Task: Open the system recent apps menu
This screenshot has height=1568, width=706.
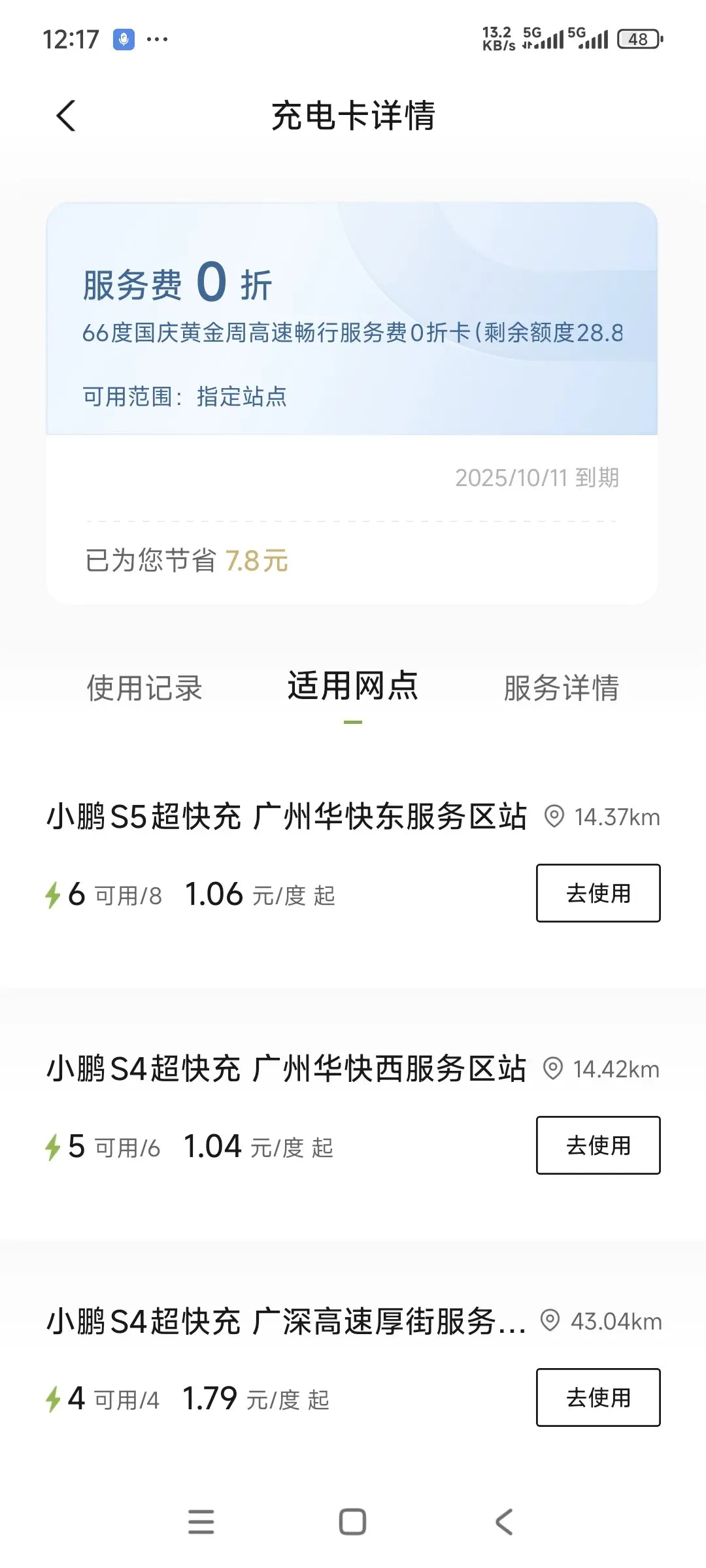Action: point(201,1522)
